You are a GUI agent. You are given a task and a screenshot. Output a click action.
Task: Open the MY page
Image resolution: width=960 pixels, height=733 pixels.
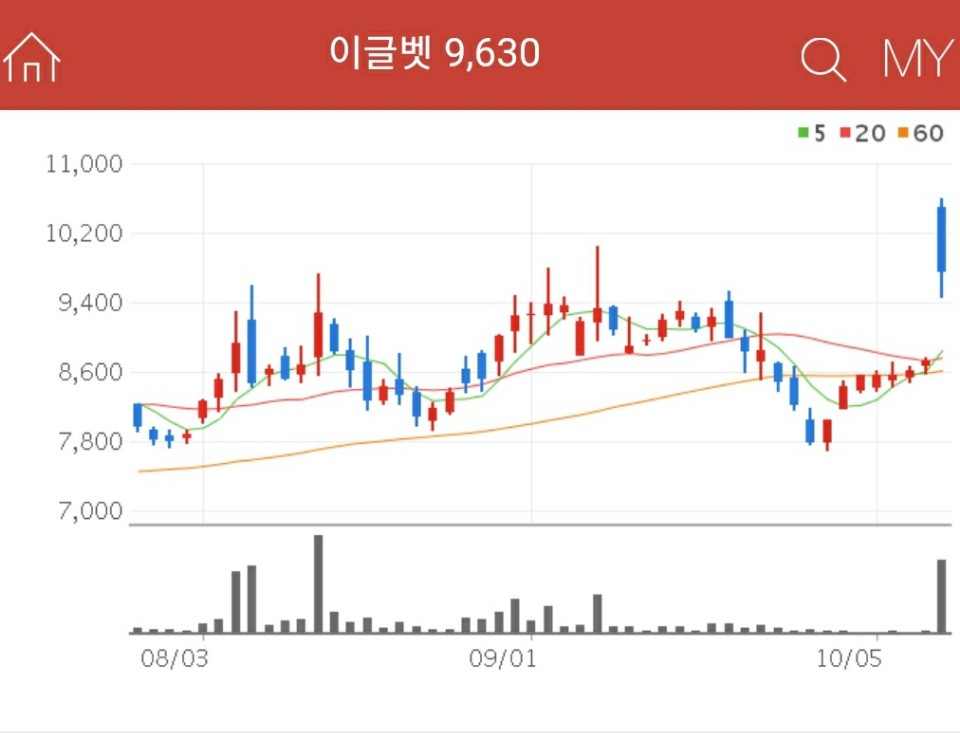(x=917, y=59)
